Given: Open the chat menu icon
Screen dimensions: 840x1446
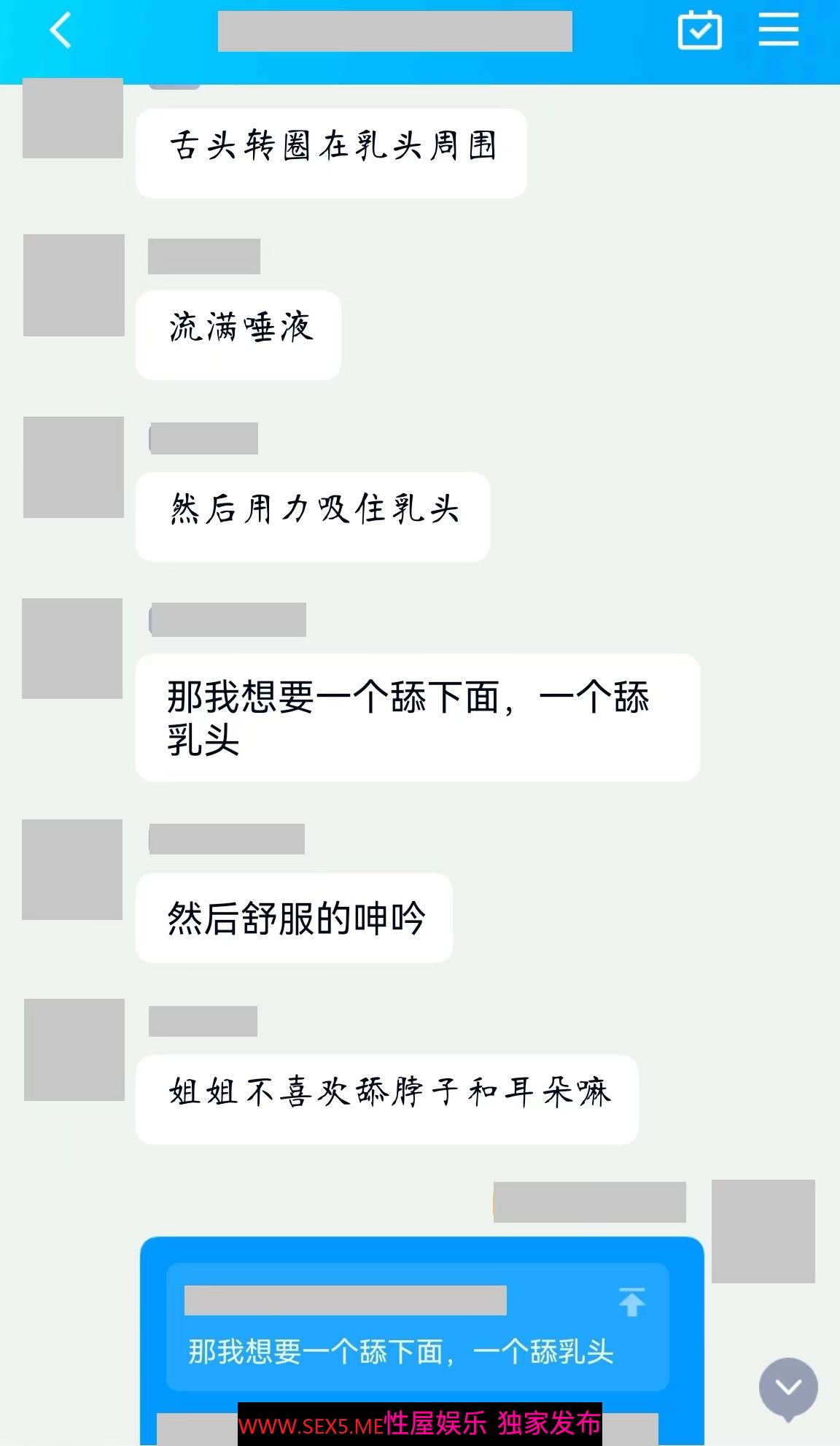Looking at the screenshot, I should (x=778, y=31).
